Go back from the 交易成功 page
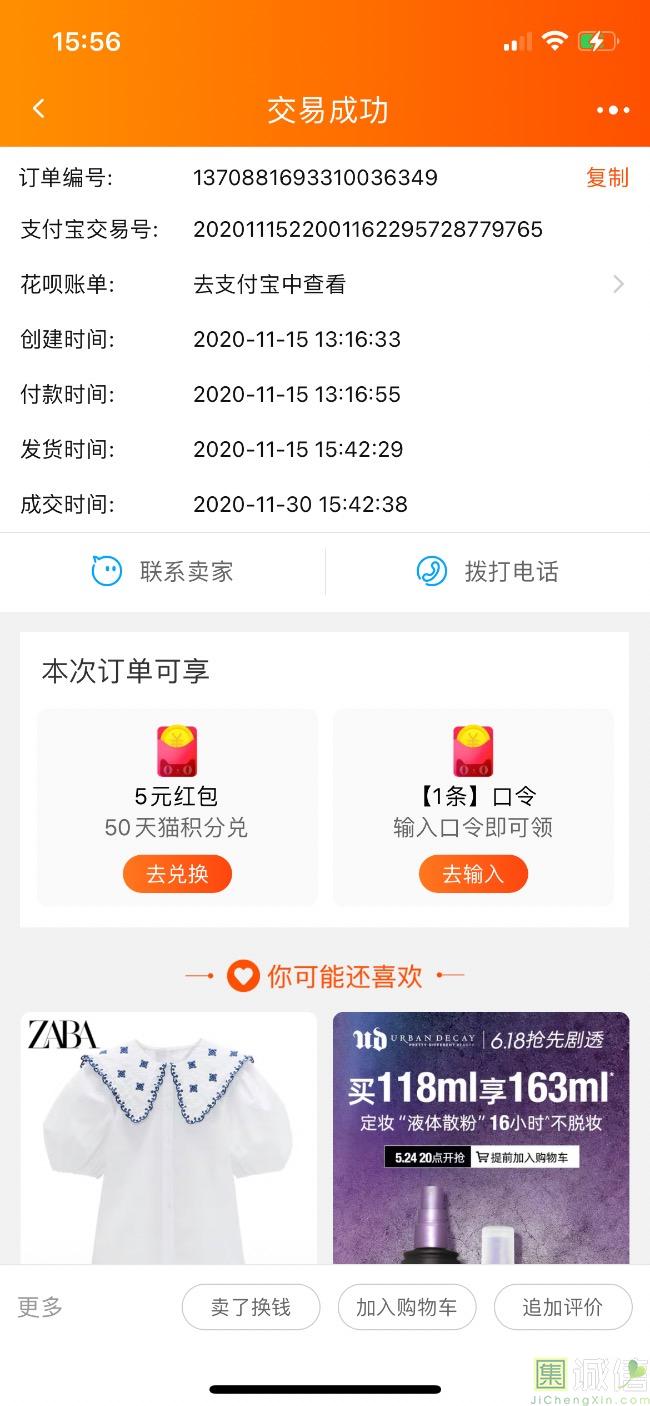This screenshot has width=650, height=1406. 39,109
